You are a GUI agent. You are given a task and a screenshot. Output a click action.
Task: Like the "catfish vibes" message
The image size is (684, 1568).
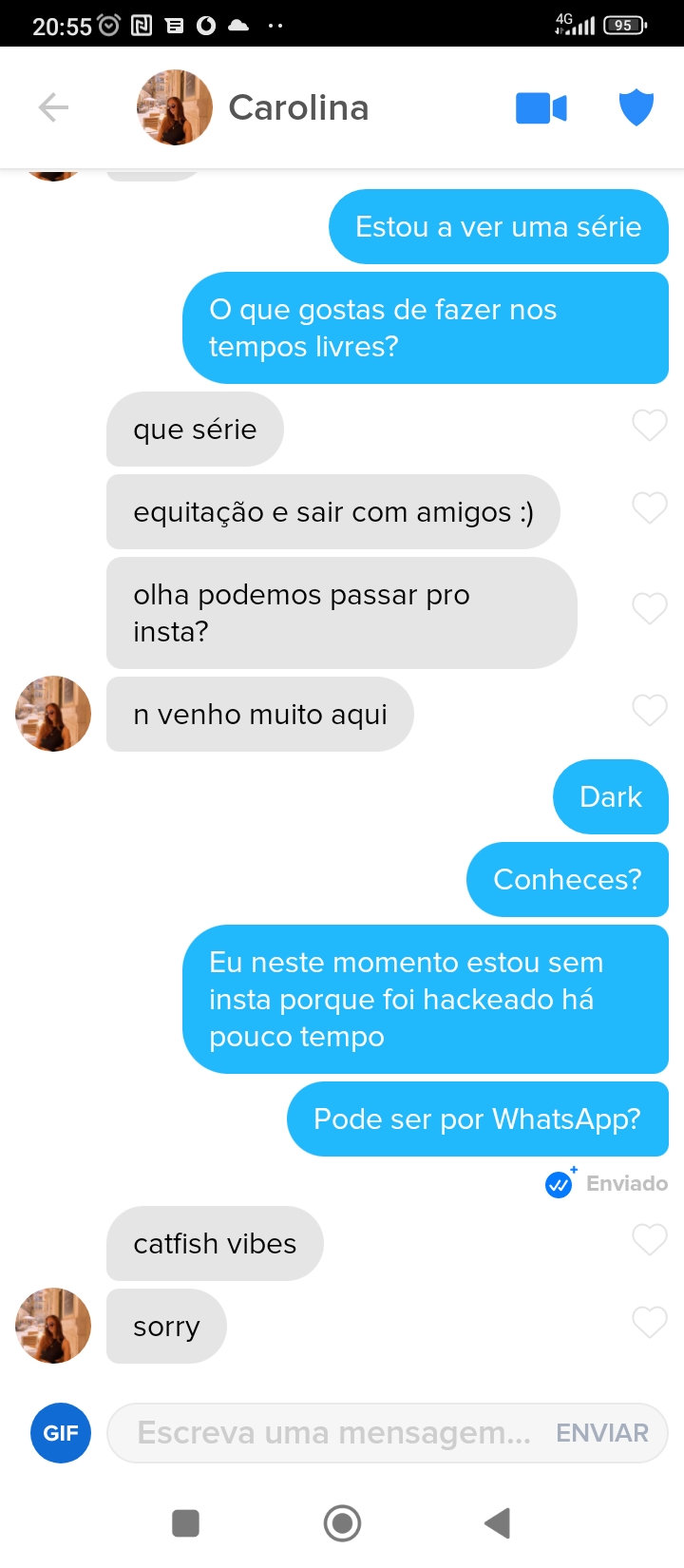coord(650,1239)
